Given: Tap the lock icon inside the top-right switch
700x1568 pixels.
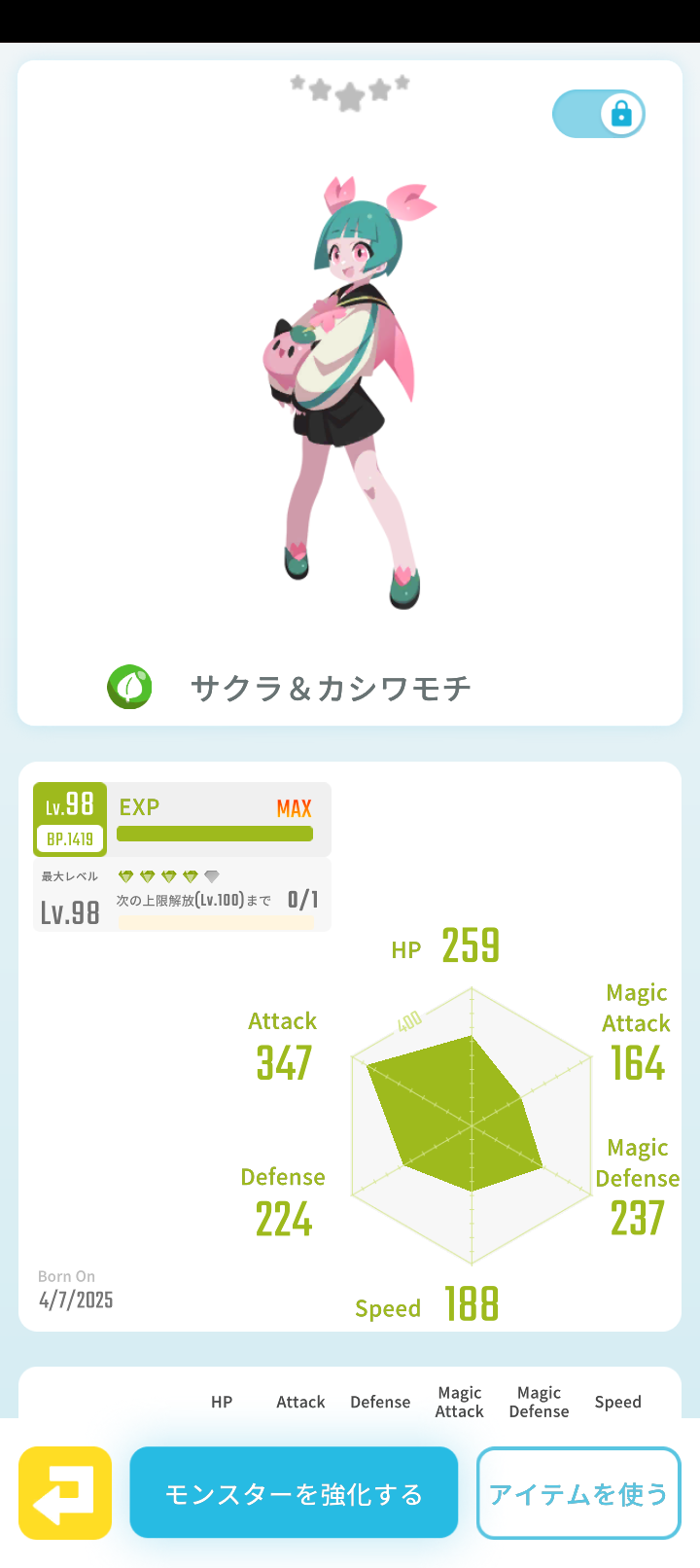Looking at the screenshot, I should 619,114.
